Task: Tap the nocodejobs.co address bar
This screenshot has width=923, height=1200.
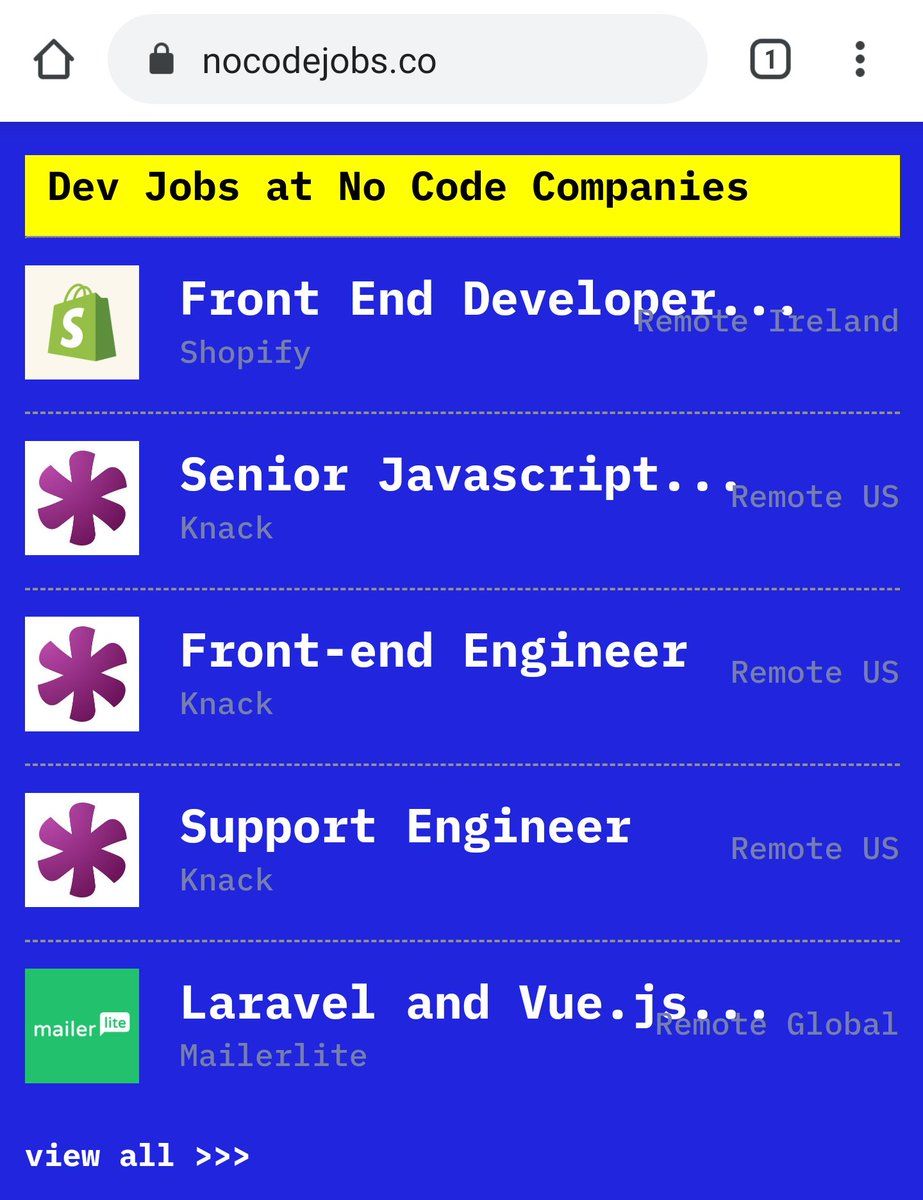Action: tap(407, 61)
